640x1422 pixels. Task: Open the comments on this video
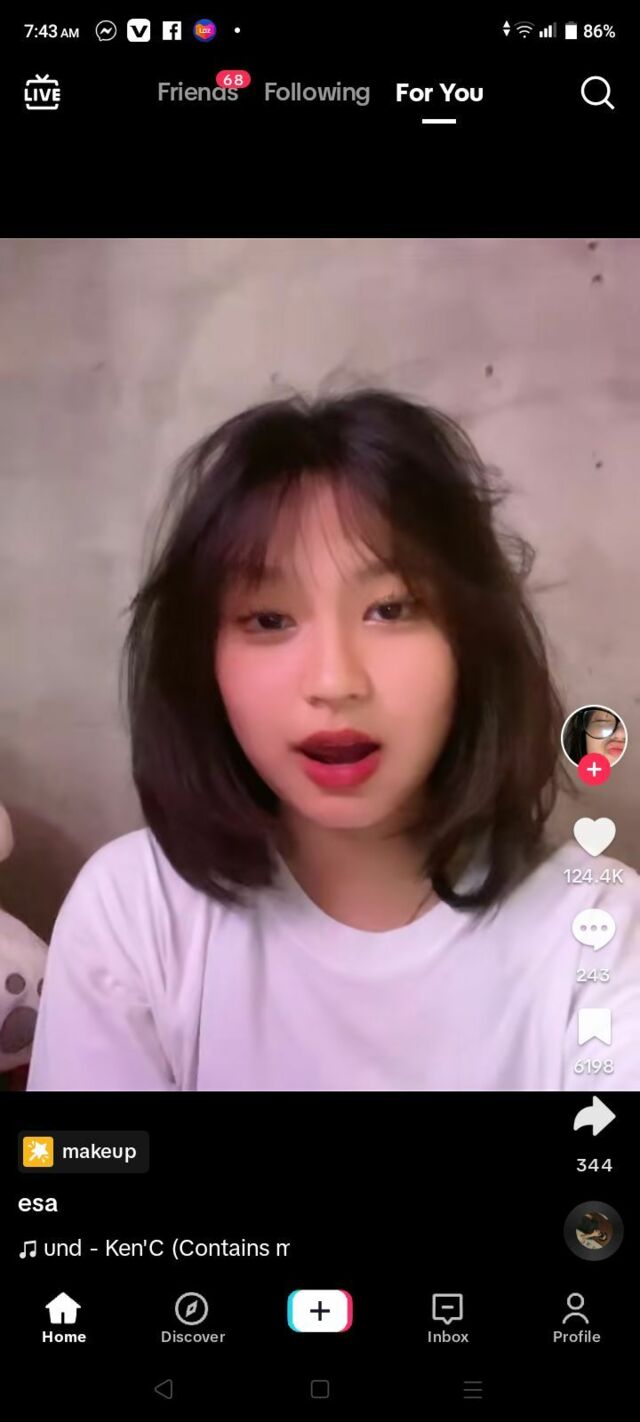(593, 931)
